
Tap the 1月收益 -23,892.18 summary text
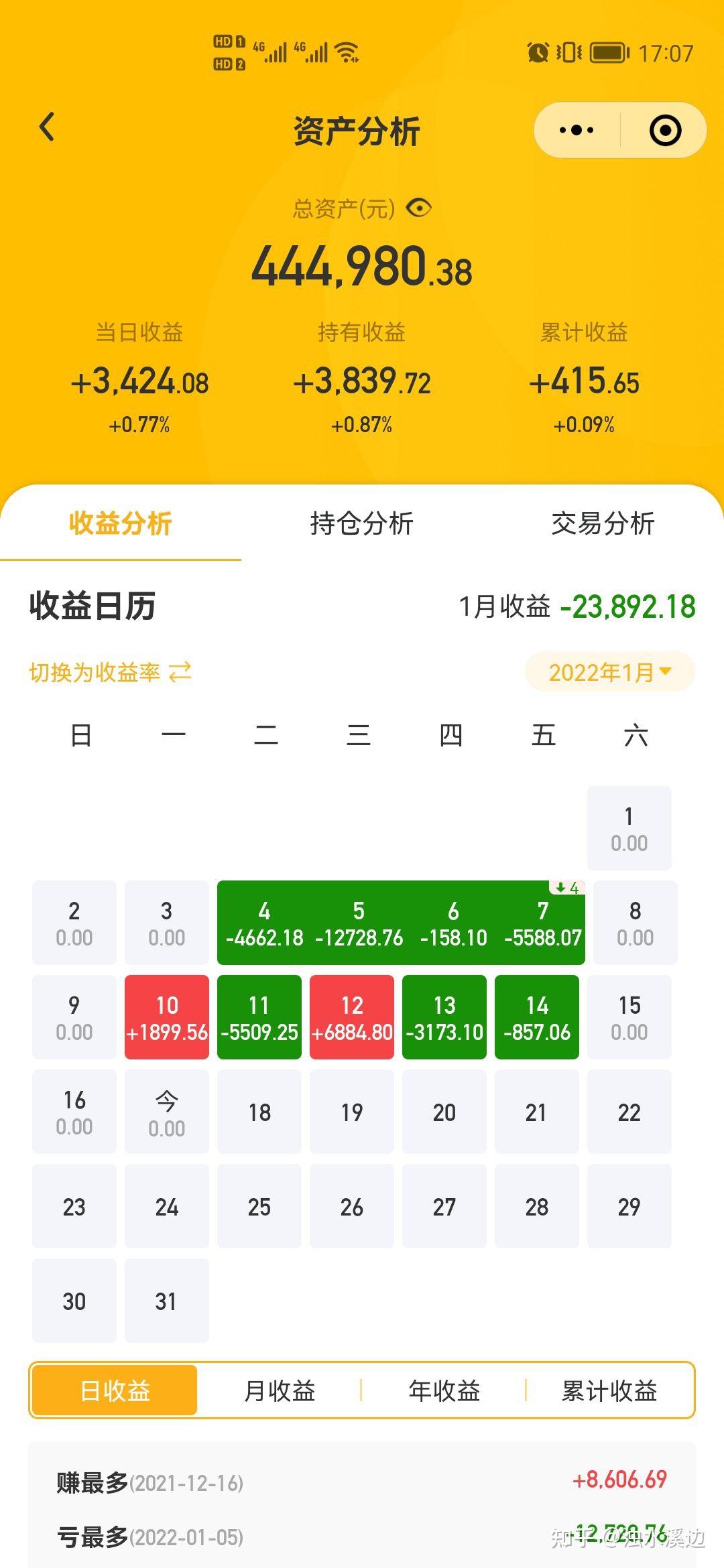(580, 606)
